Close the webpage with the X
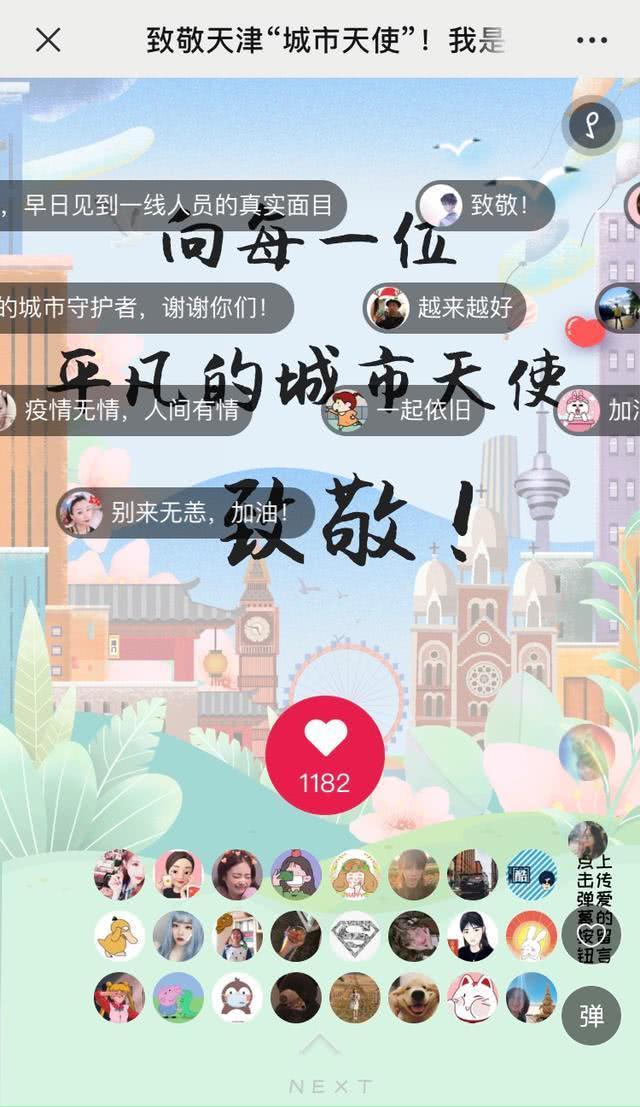640x1107 pixels. pos(48,40)
